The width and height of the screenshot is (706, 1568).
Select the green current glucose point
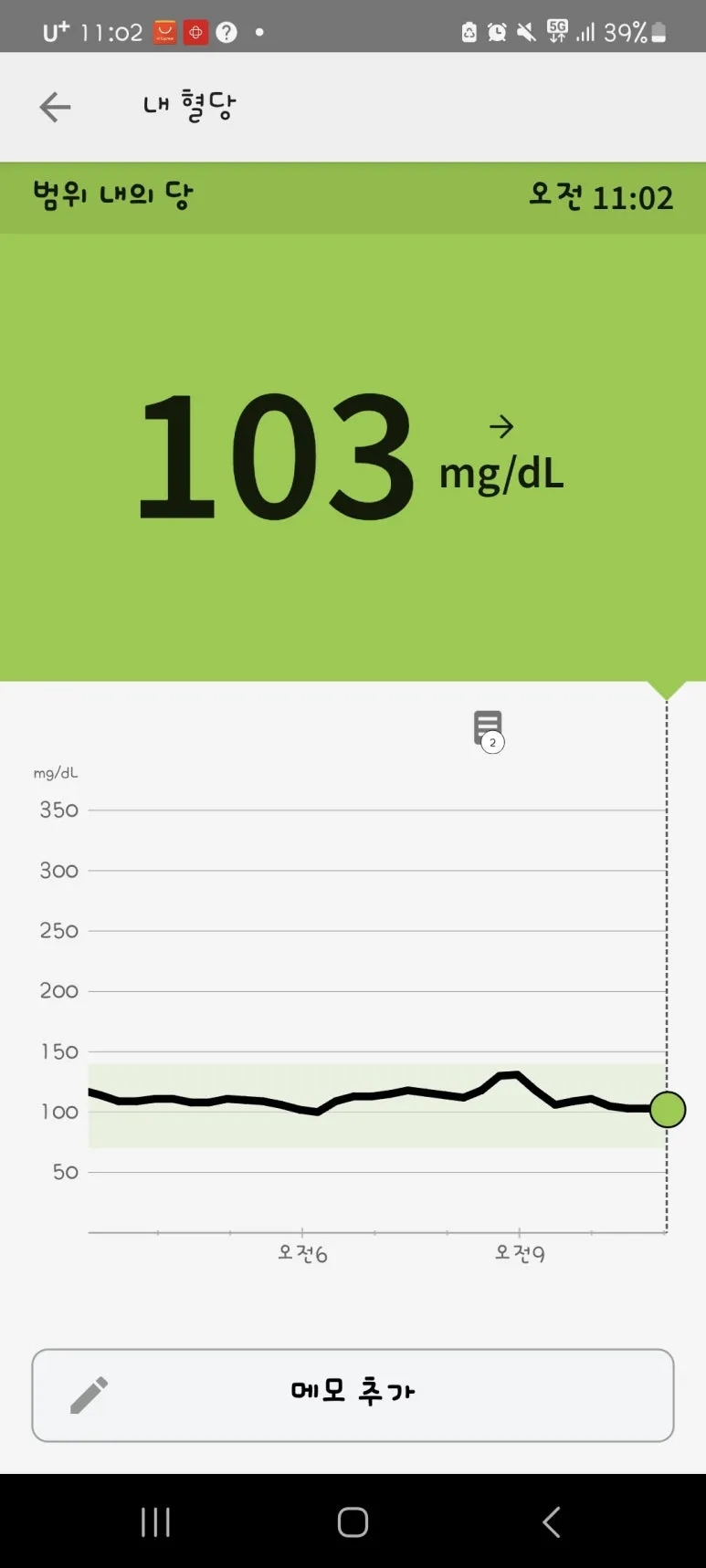point(668,1110)
